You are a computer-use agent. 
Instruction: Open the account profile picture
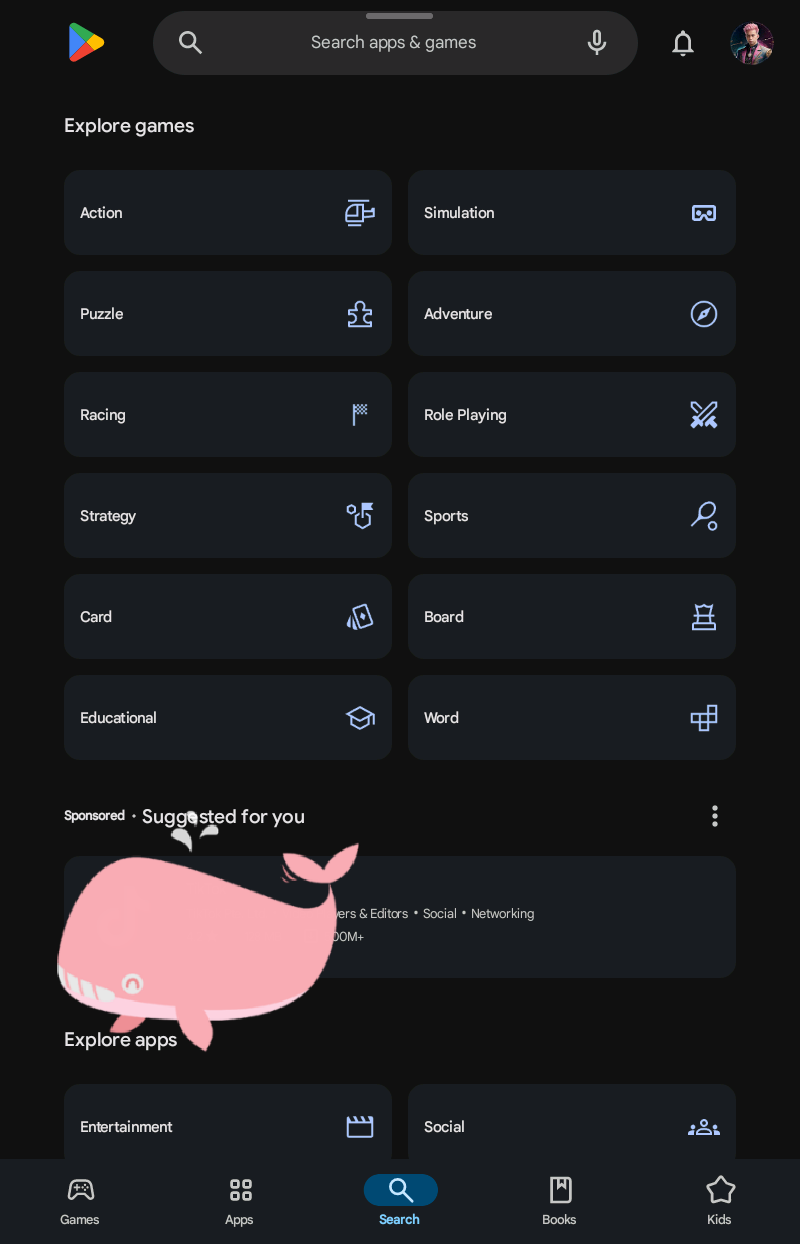click(751, 43)
